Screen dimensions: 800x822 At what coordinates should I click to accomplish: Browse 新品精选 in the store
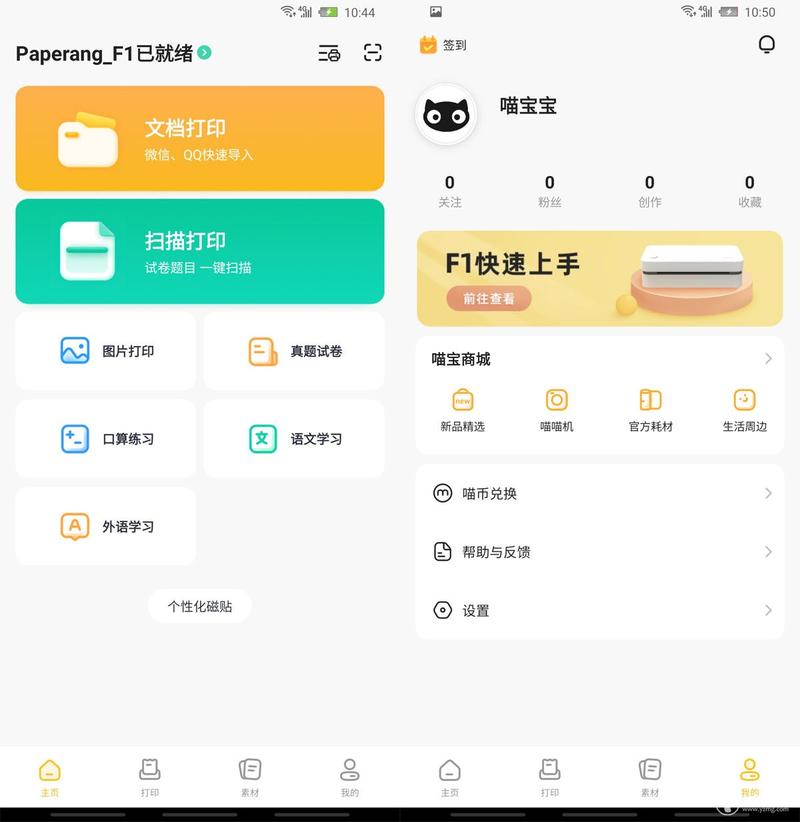[463, 410]
